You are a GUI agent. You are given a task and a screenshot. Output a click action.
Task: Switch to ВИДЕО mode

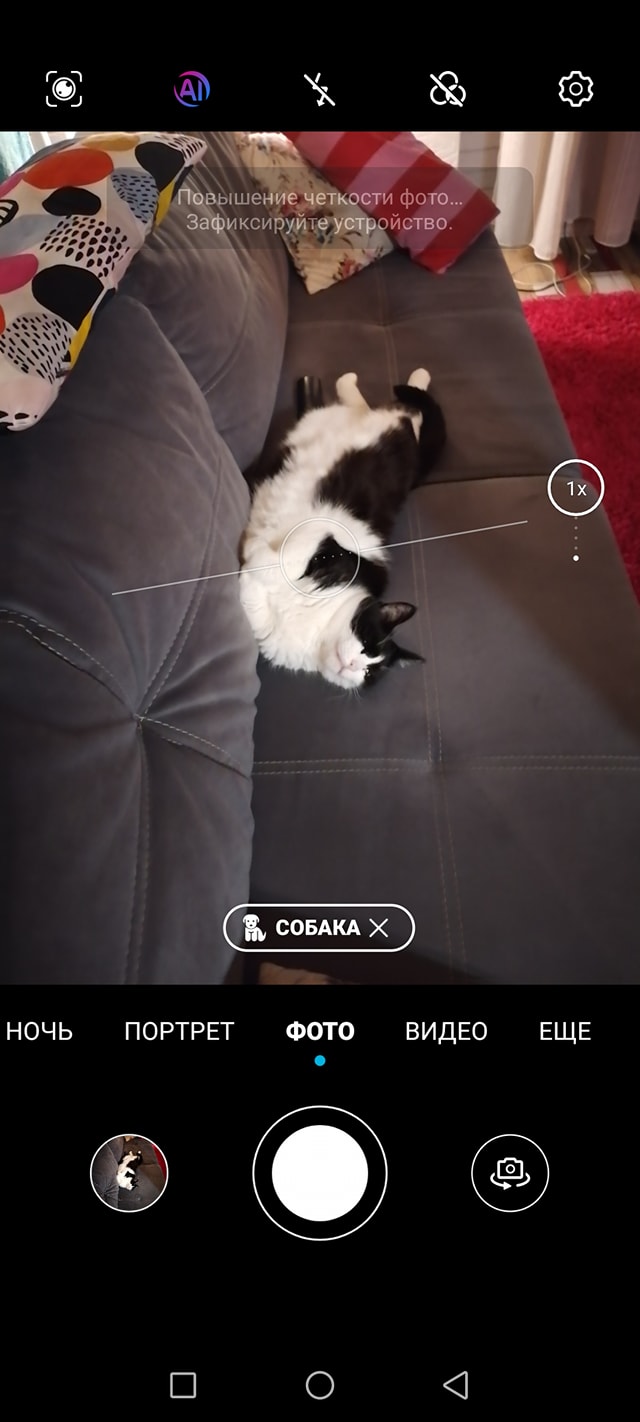click(x=446, y=1031)
